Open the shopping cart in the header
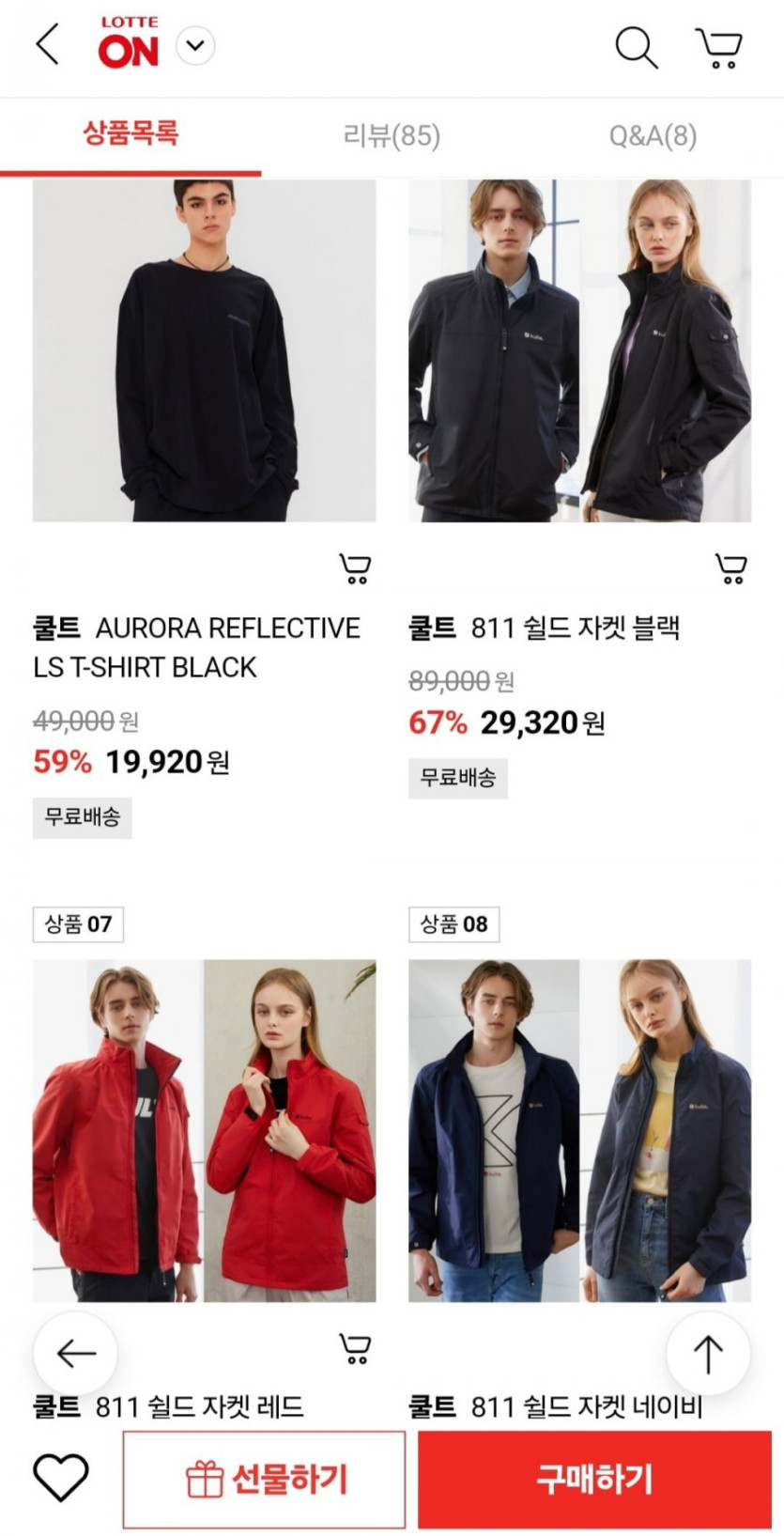 (x=719, y=47)
